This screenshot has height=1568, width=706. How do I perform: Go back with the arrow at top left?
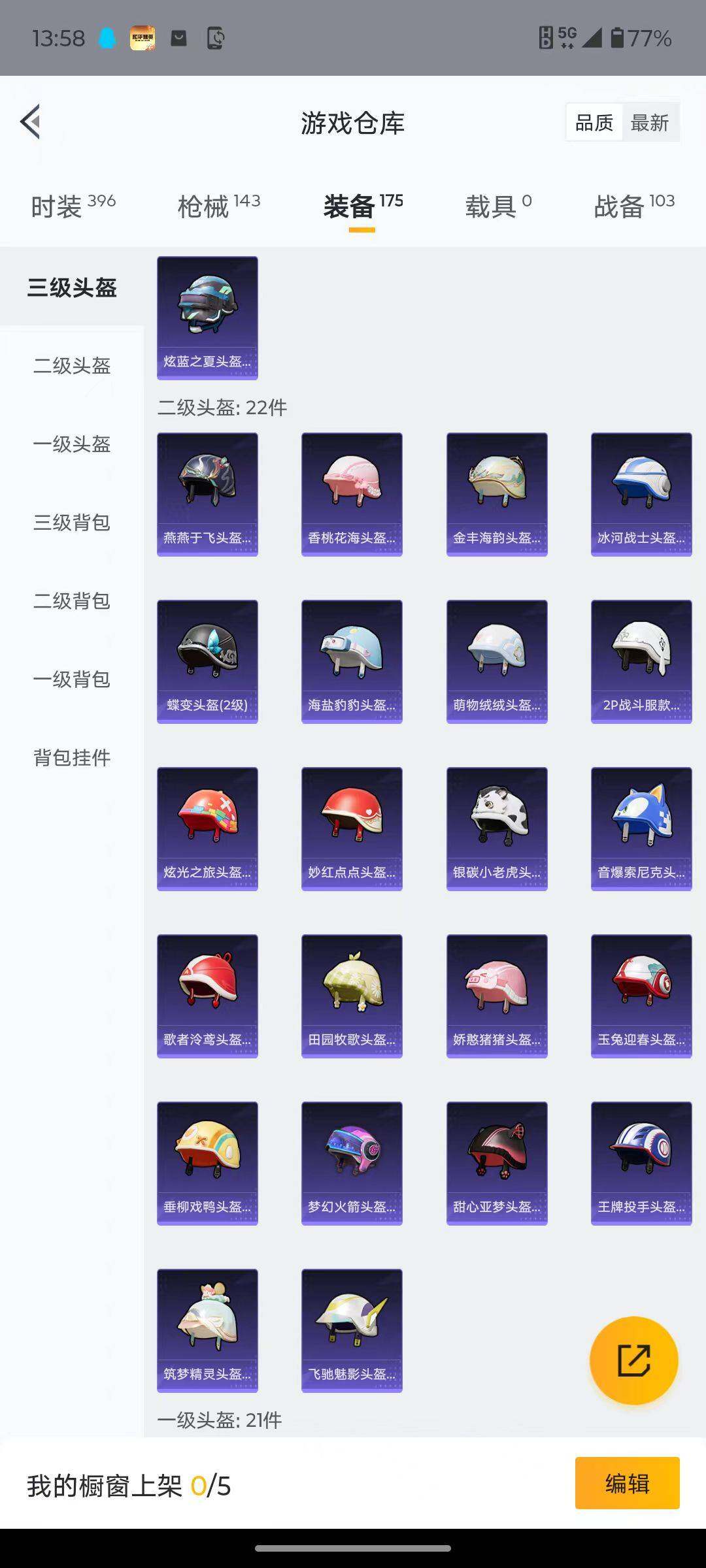pyautogui.click(x=29, y=122)
